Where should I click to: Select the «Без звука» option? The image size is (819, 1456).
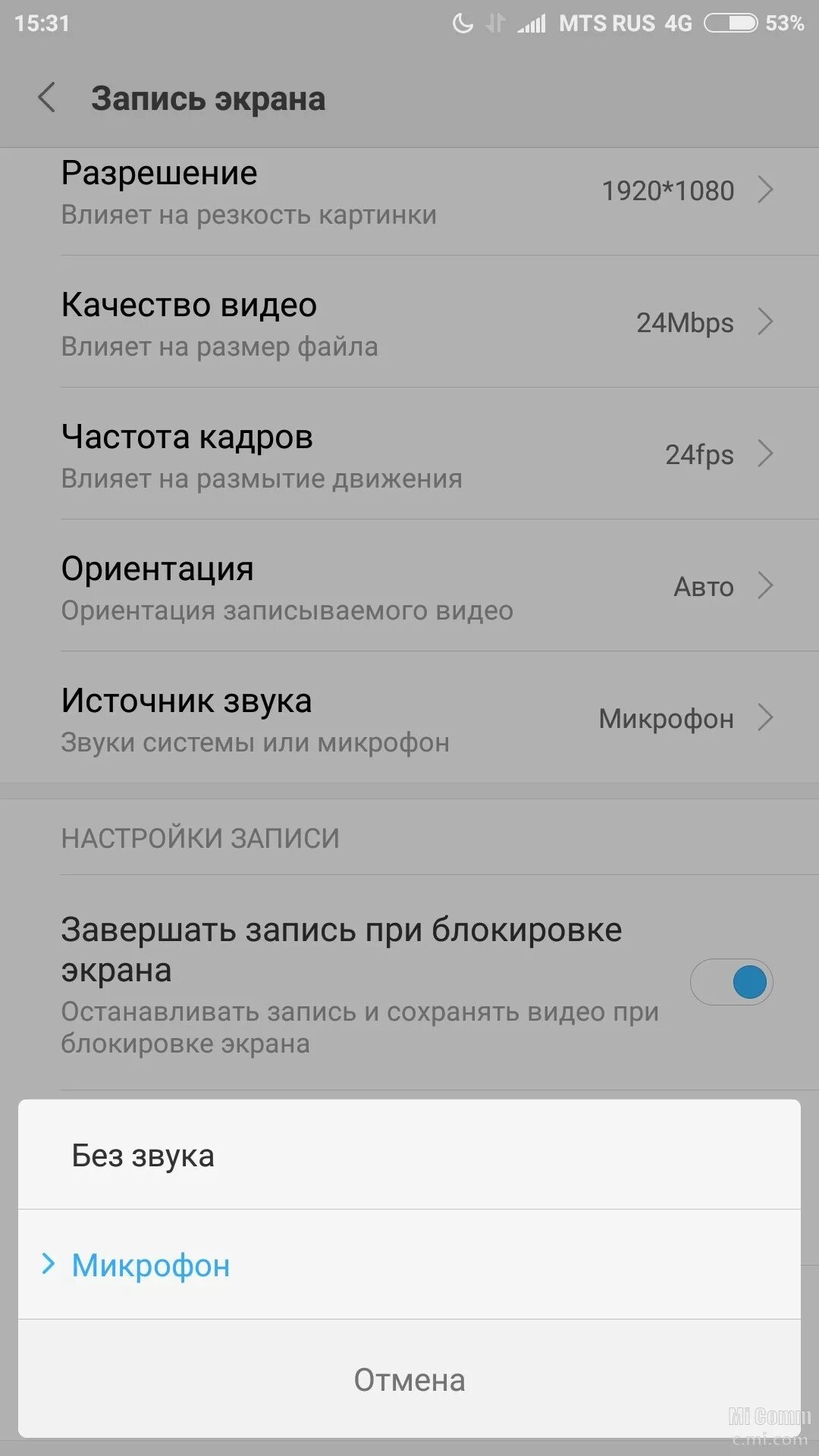(x=409, y=1155)
